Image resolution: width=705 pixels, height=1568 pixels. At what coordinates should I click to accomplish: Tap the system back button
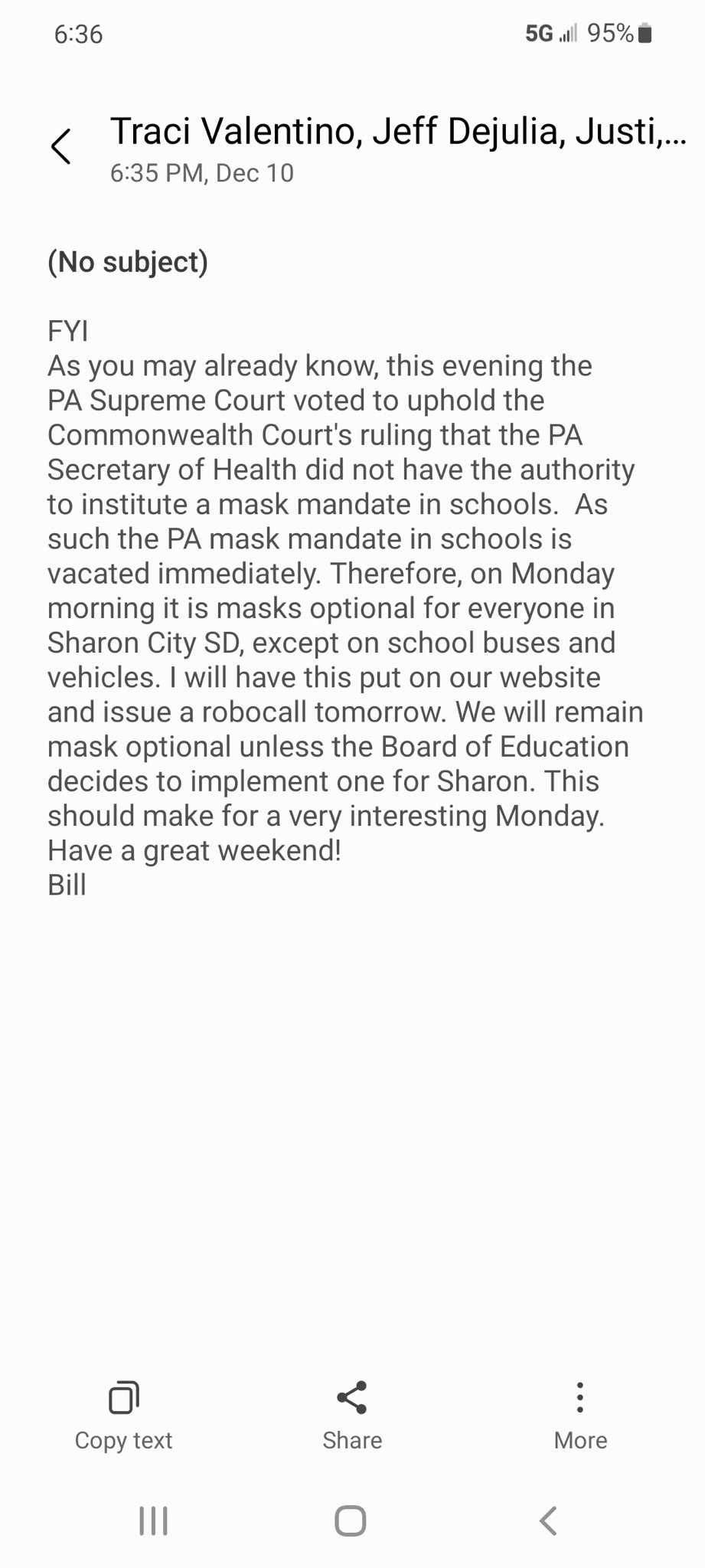(548, 1521)
